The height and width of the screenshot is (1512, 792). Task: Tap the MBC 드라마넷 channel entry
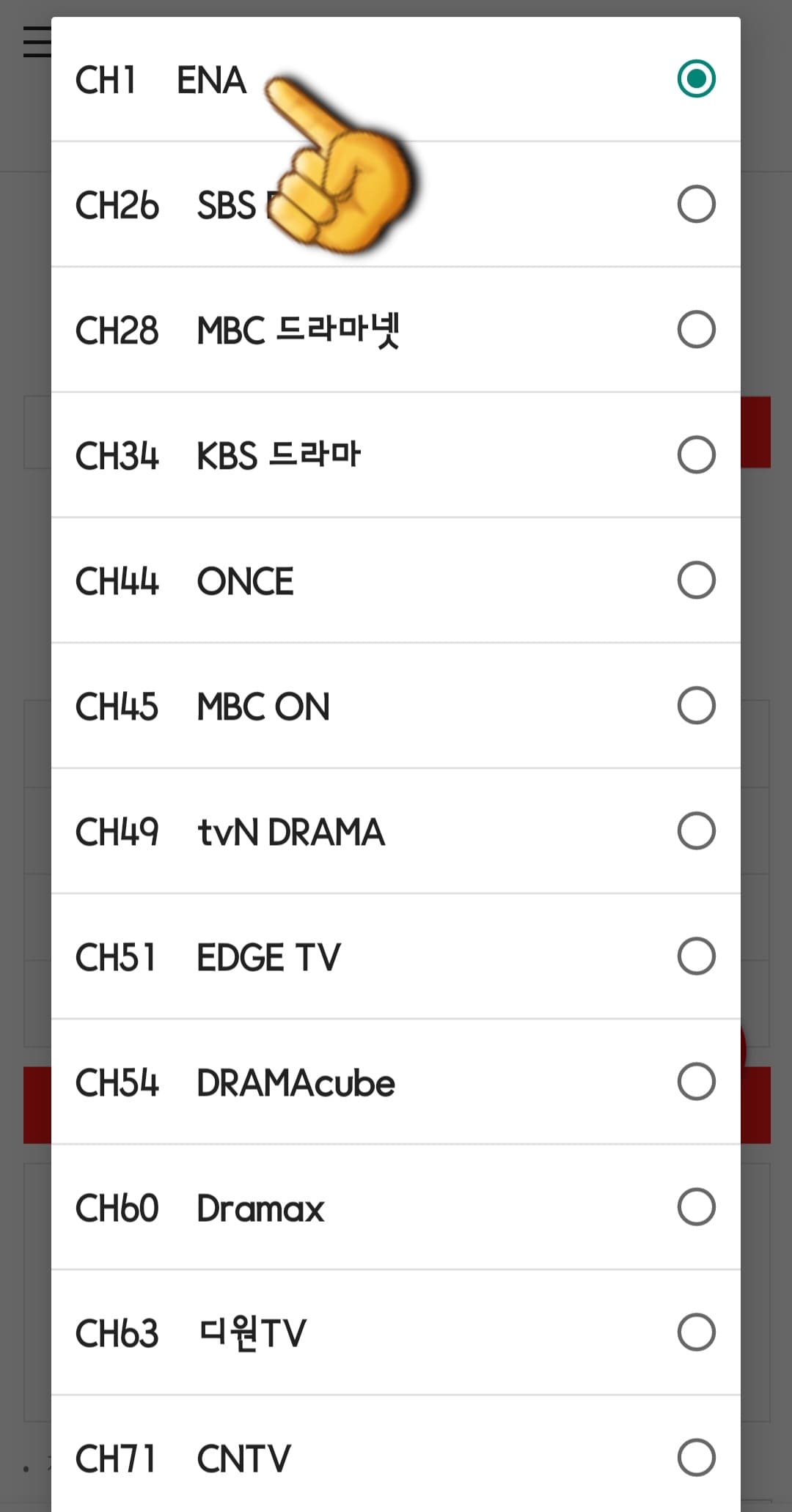click(x=293, y=330)
